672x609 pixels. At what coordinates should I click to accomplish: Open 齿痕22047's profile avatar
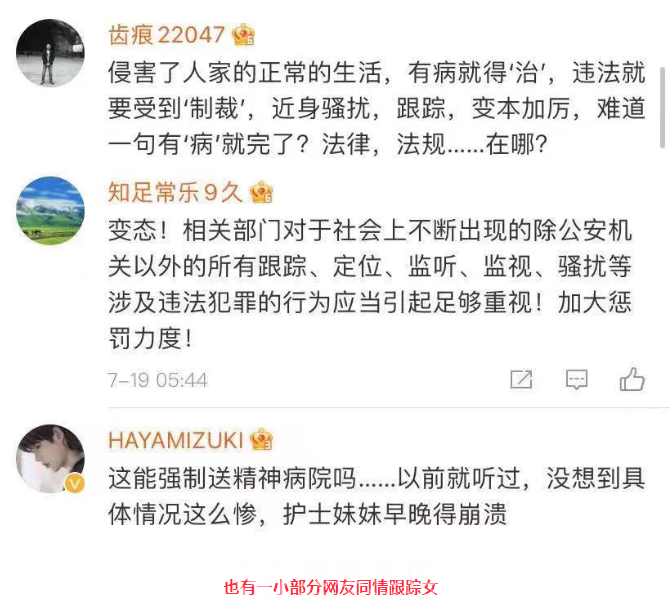(x=50, y=52)
